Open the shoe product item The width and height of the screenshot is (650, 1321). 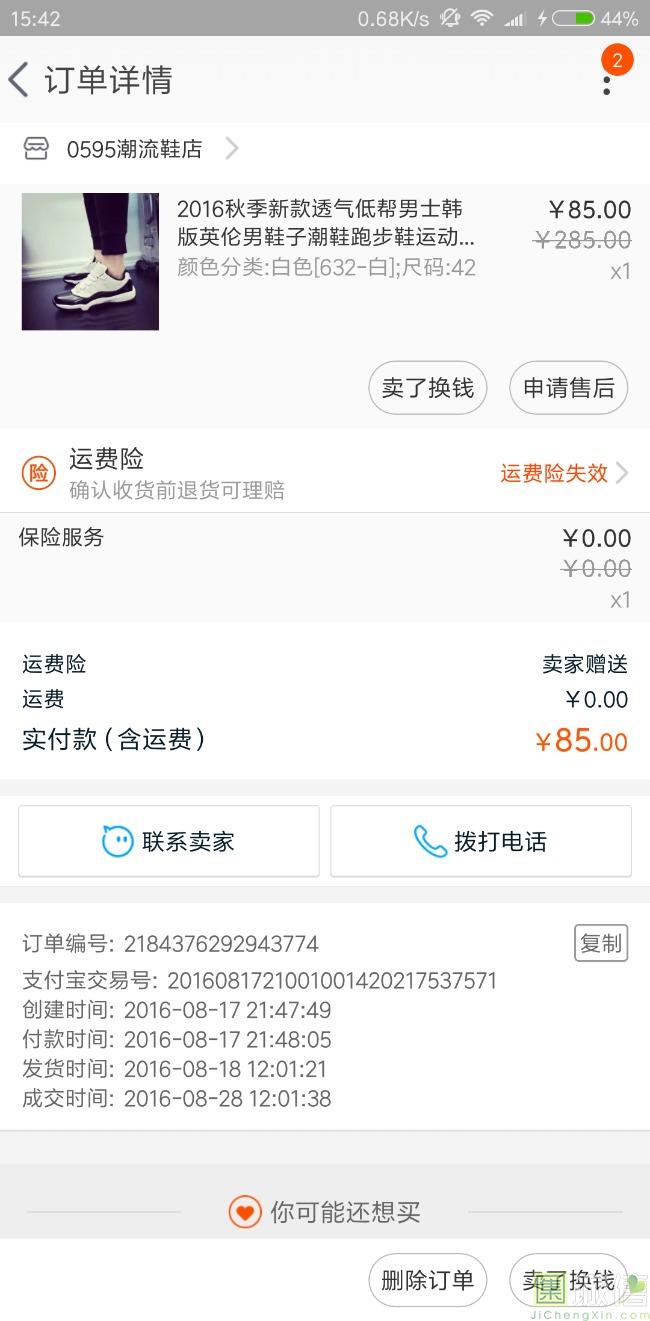pyautogui.click(x=325, y=262)
